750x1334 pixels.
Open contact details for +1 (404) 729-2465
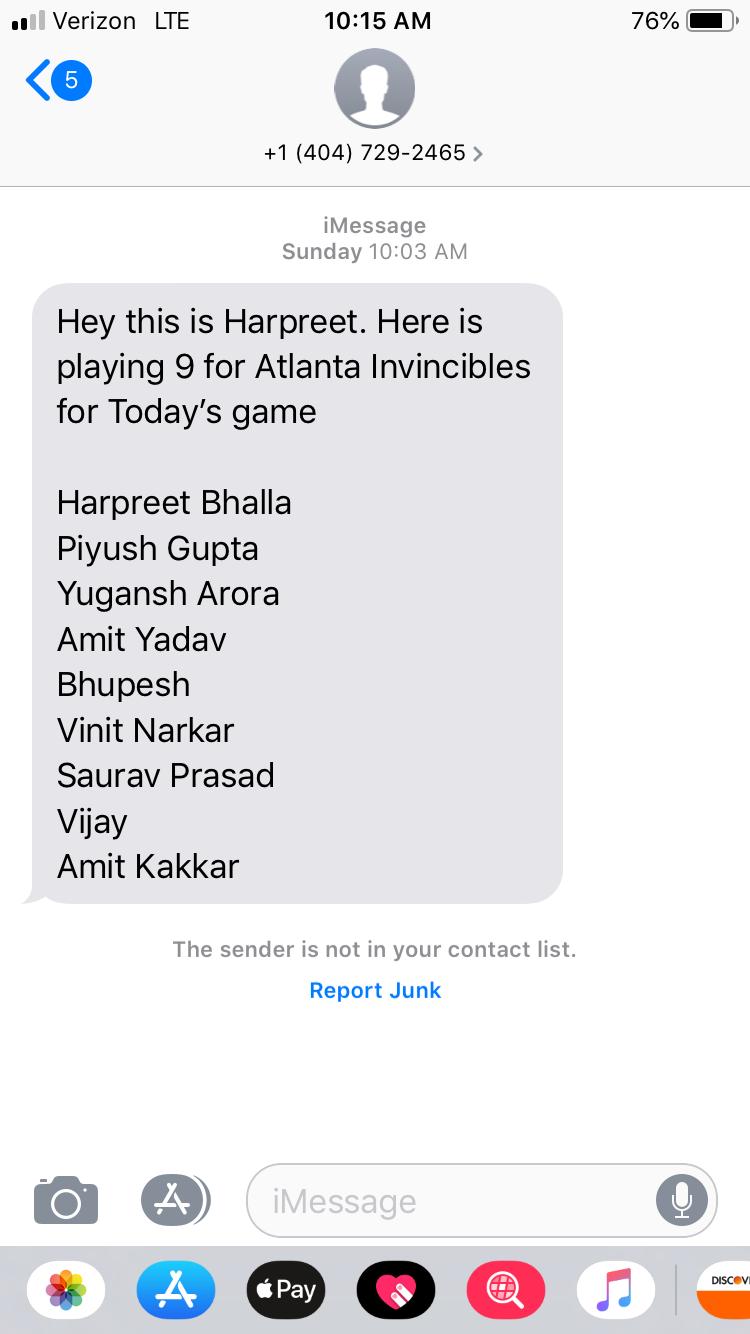click(374, 152)
